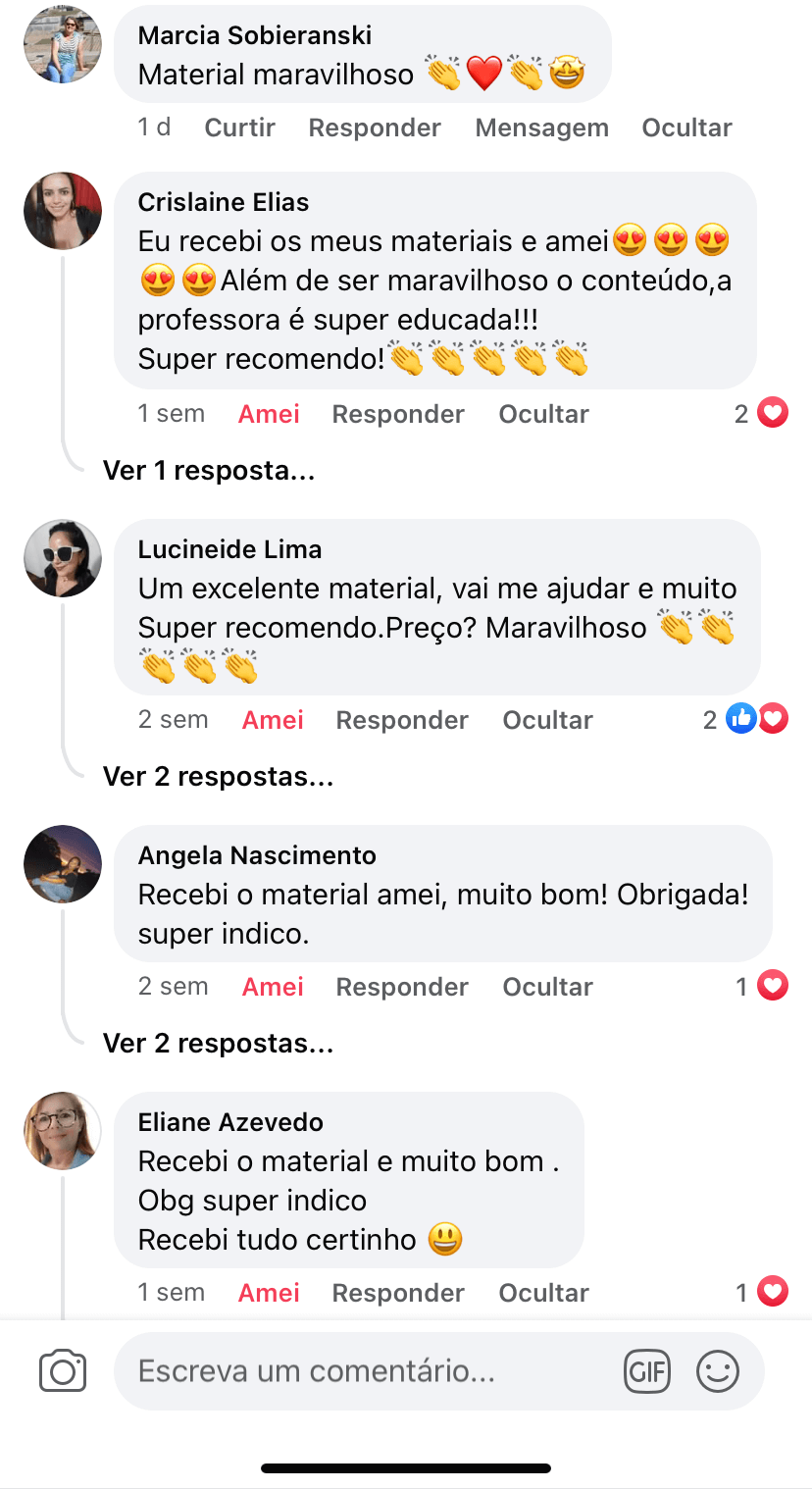The height and width of the screenshot is (1489, 812).
Task: Click 'Ocultar' on Angela's comment
Action: tap(547, 985)
